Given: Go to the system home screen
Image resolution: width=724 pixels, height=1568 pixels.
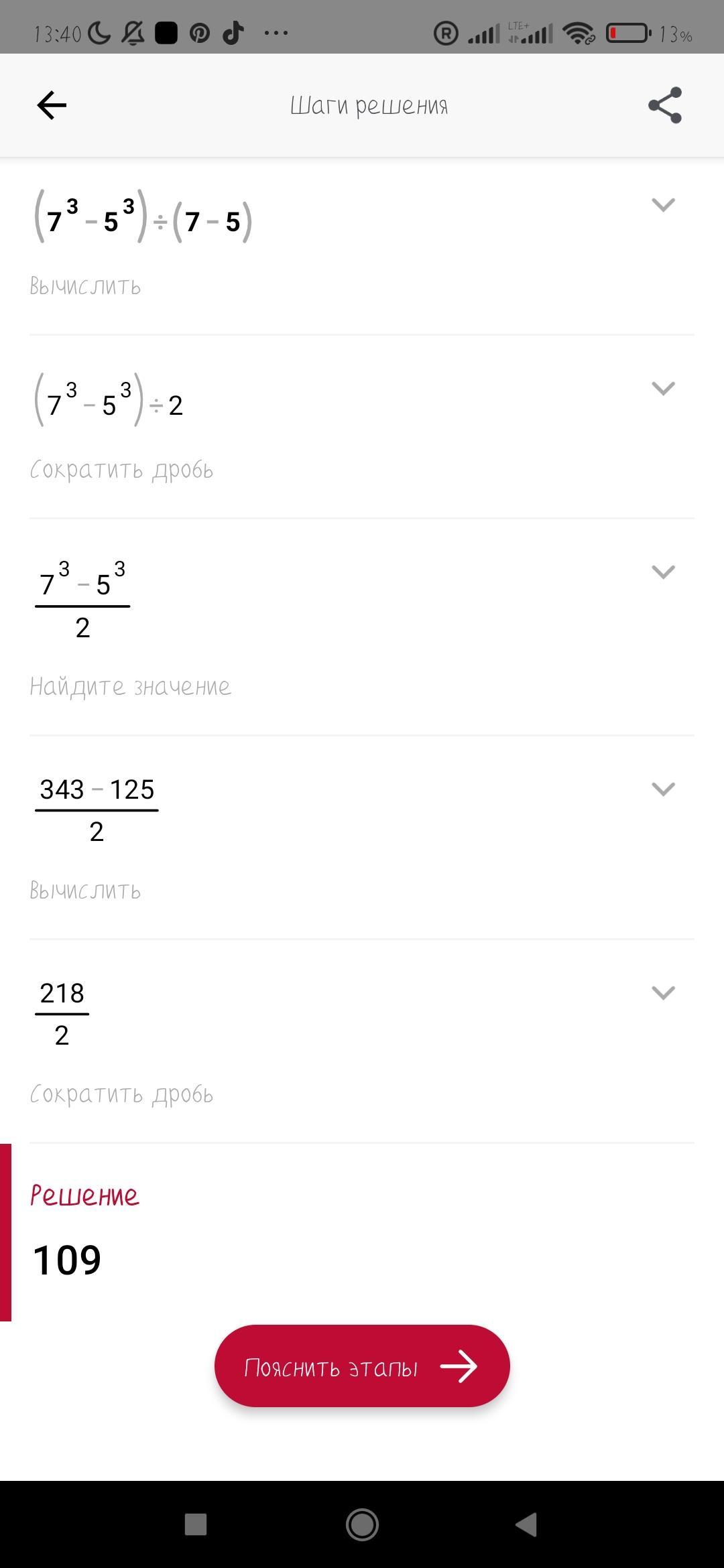Looking at the screenshot, I should [x=362, y=1524].
